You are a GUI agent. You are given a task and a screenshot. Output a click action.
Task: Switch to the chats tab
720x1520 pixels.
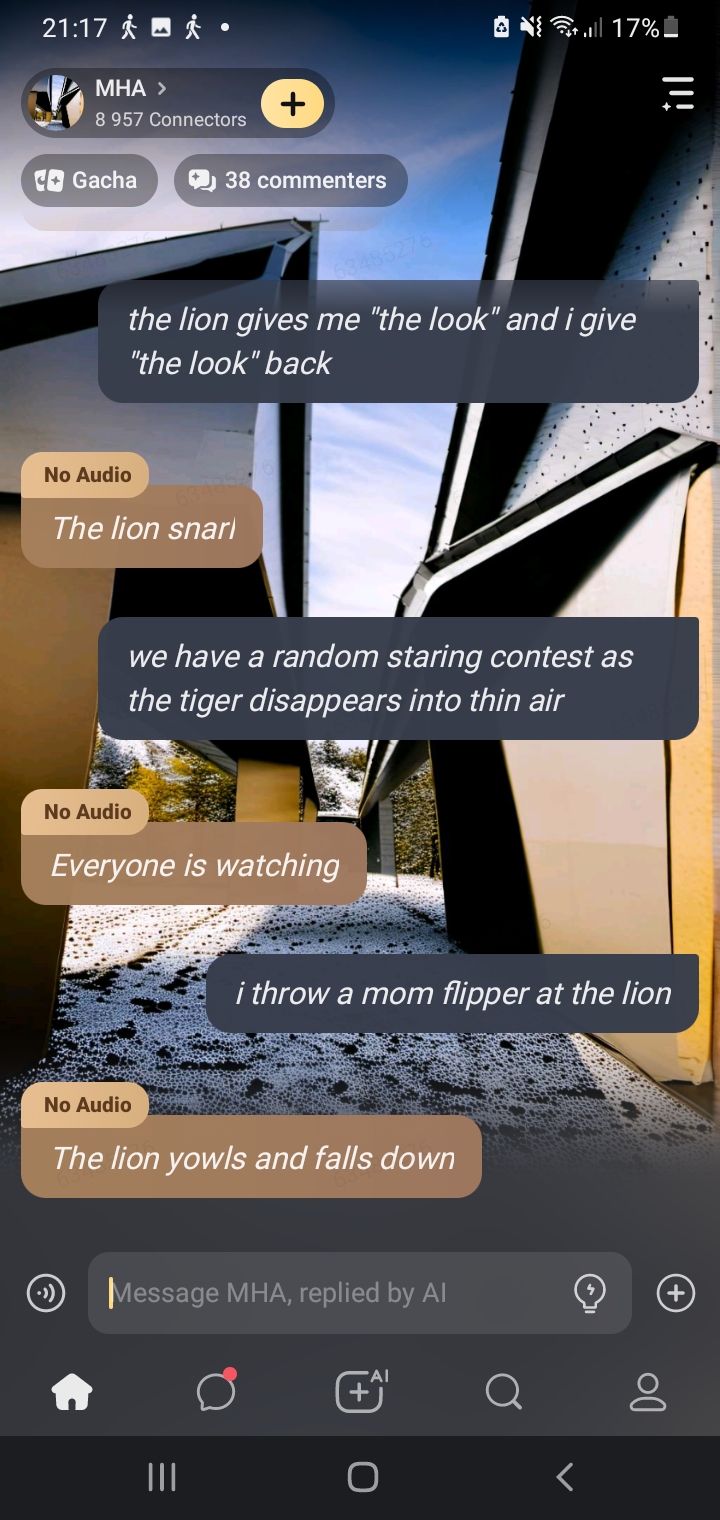click(216, 1391)
